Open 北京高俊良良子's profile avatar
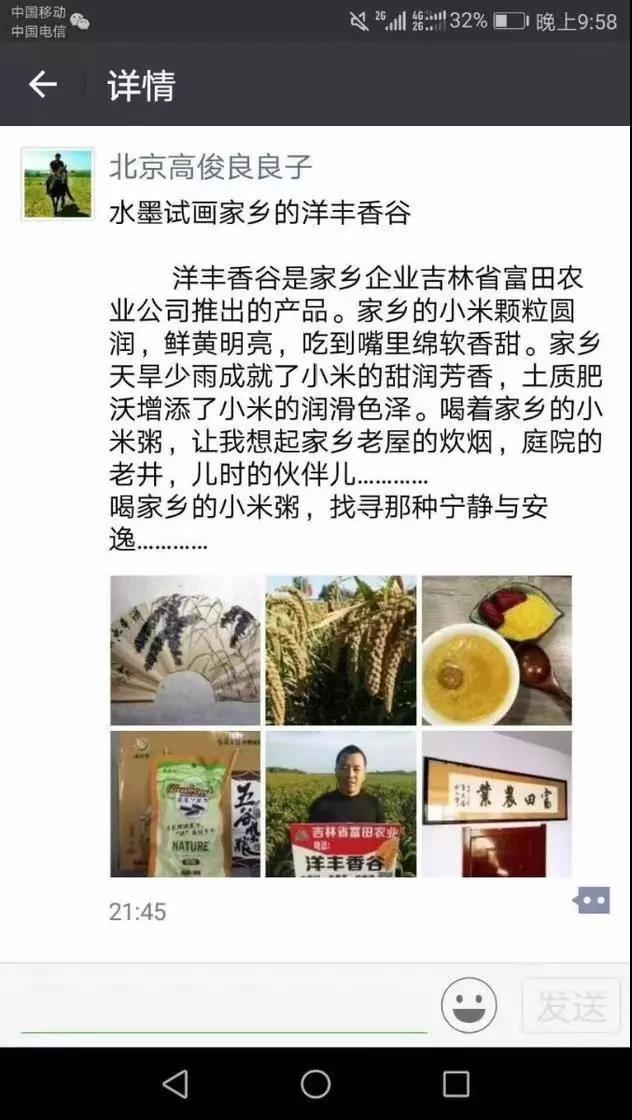Image resolution: width=632 pixels, height=1120 pixels. click(58, 184)
